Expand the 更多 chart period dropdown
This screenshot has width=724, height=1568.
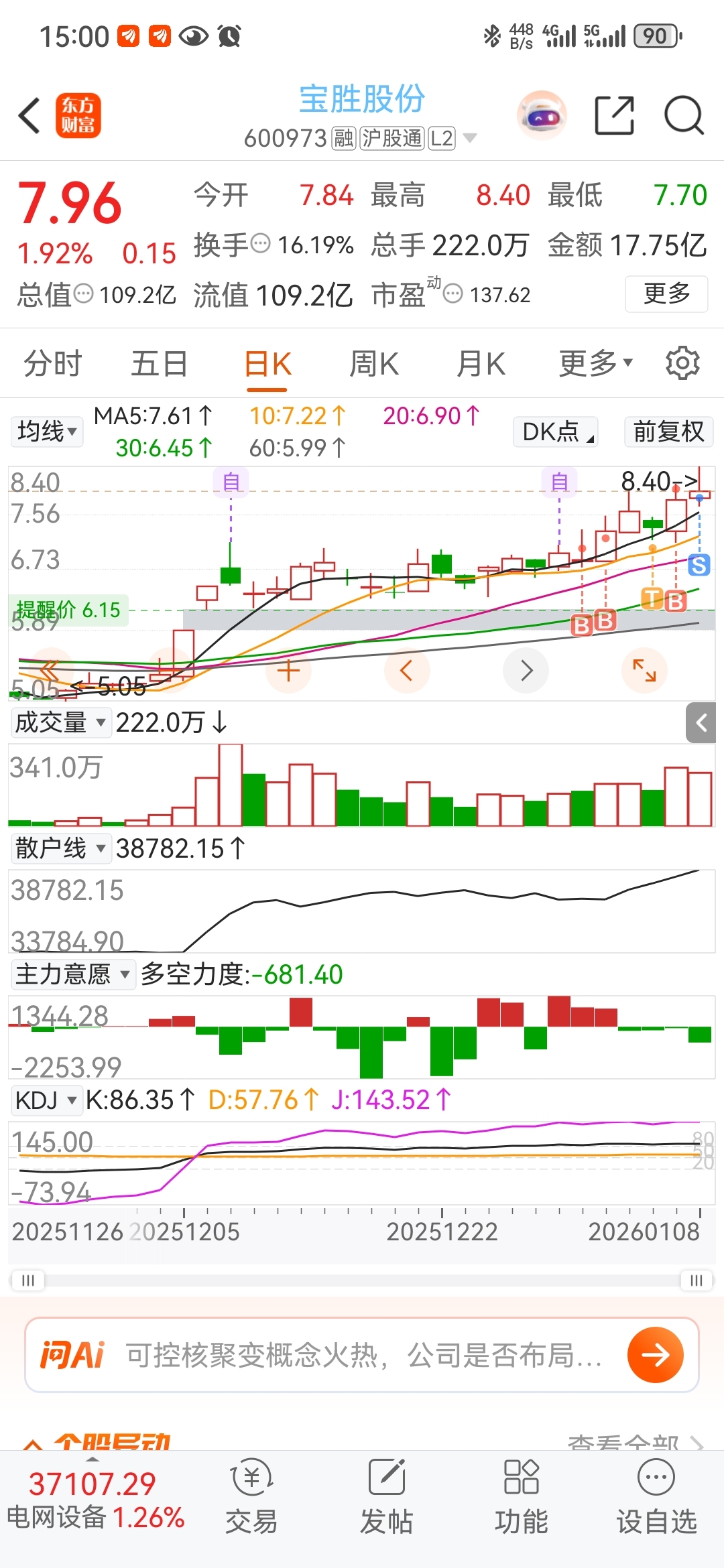point(595,364)
